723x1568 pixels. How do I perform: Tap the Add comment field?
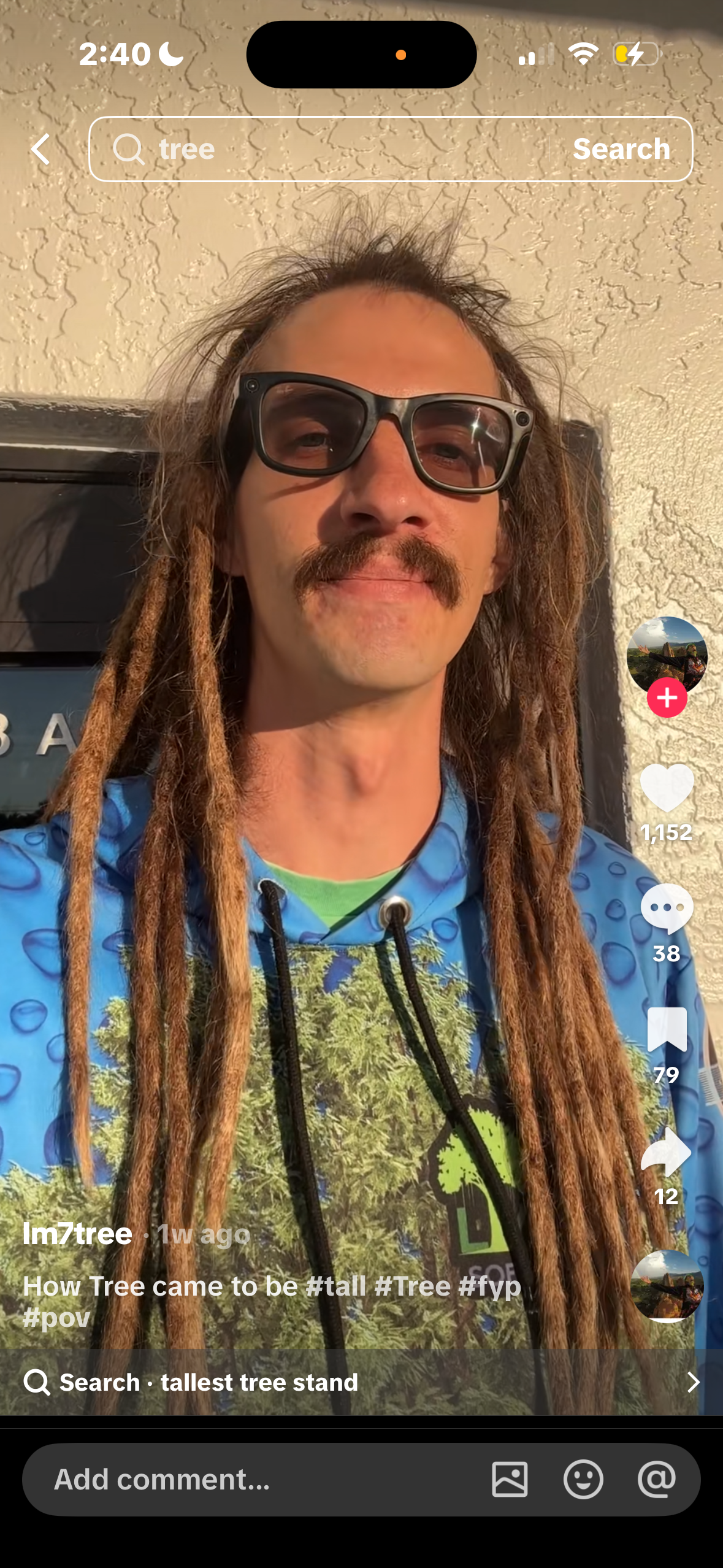click(245, 1479)
